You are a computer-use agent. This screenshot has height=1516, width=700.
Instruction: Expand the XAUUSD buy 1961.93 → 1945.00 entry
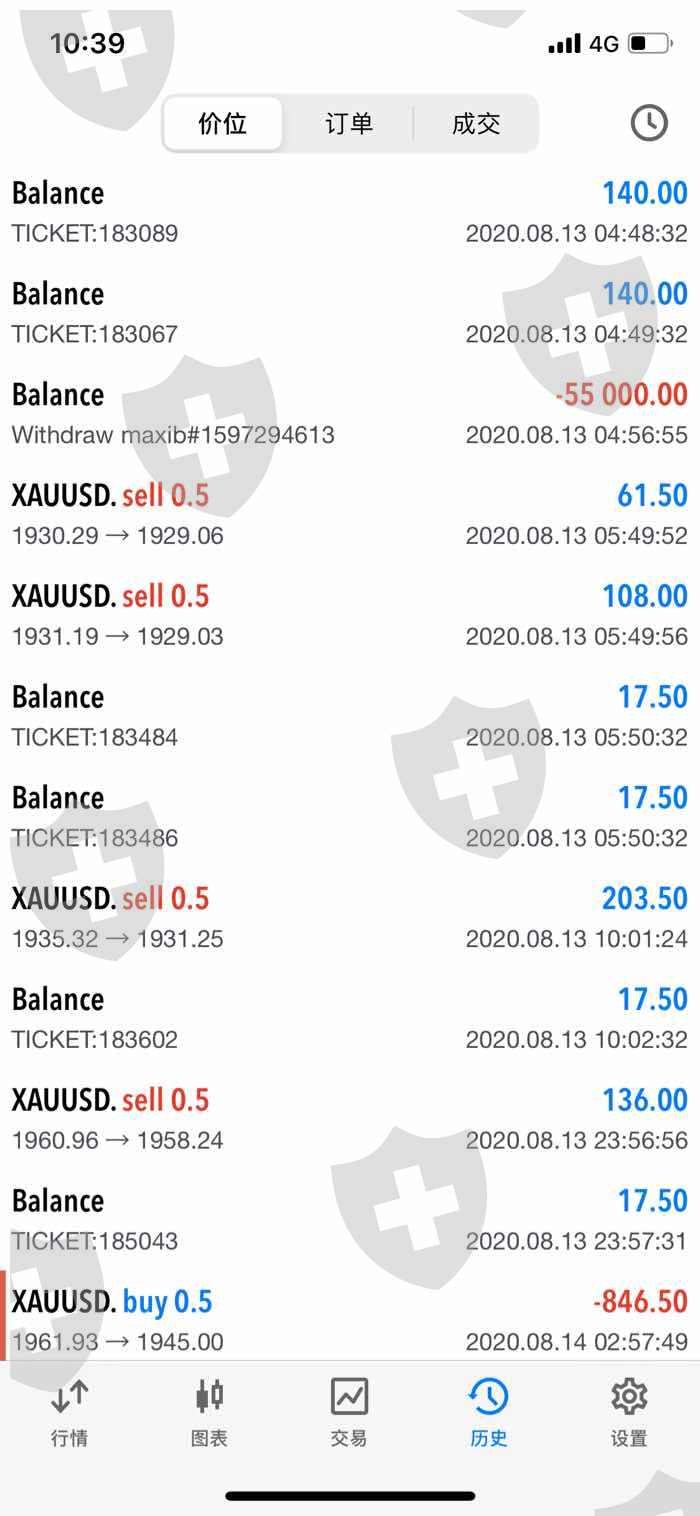pyautogui.click(x=349, y=1321)
